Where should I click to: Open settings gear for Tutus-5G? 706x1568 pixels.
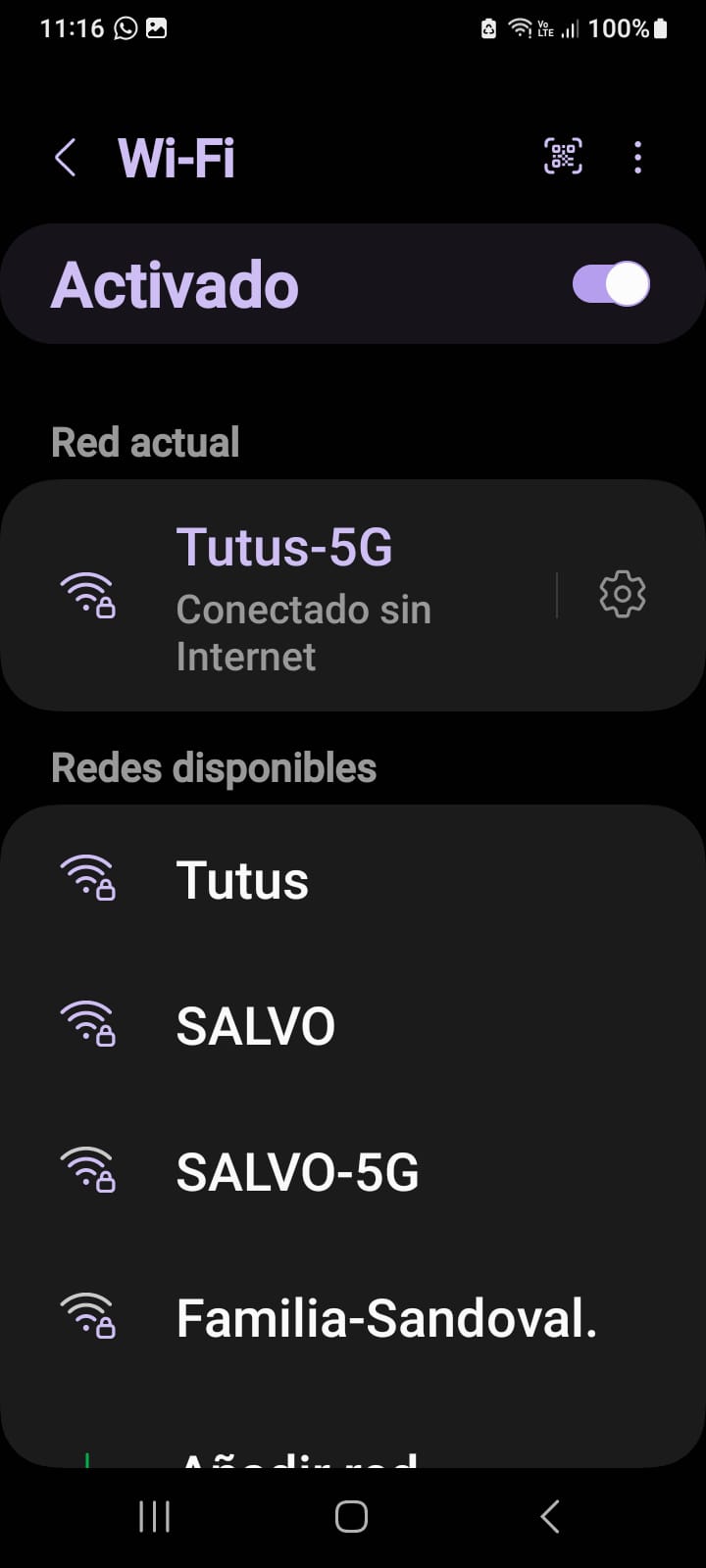click(x=623, y=595)
